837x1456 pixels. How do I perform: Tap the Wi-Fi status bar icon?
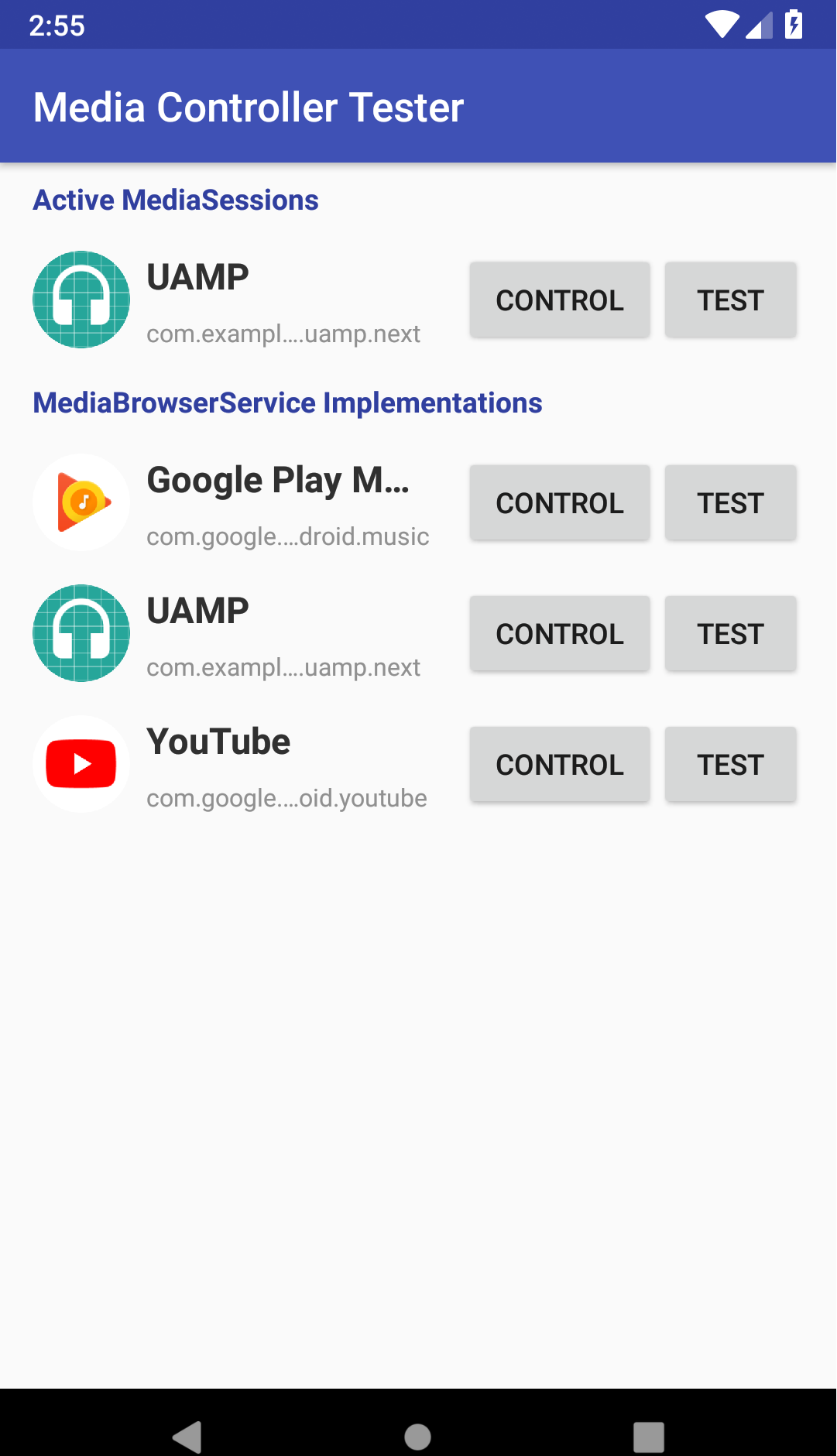[x=722, y=25]
